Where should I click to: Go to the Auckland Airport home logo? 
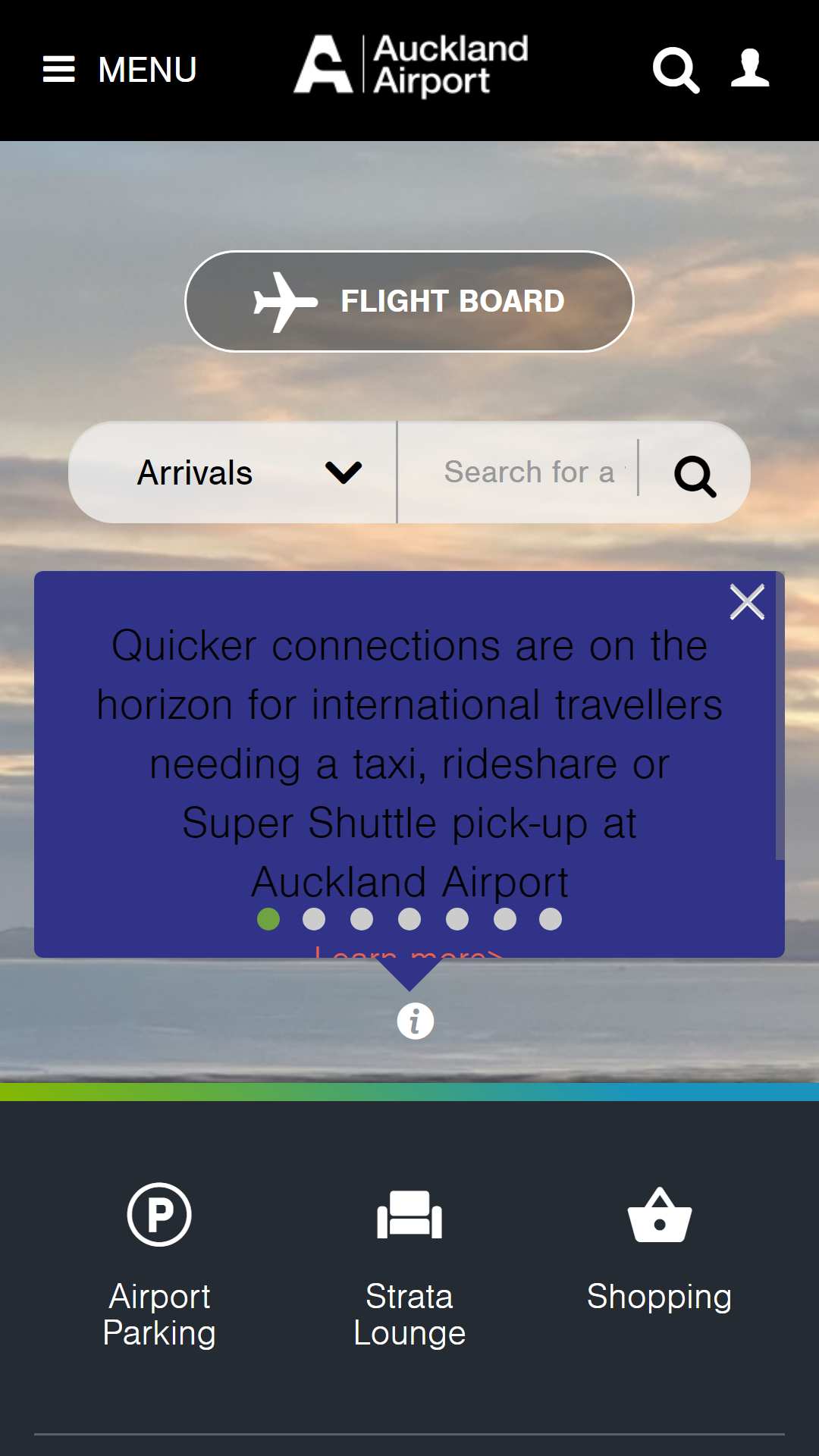tap(410, 65)
